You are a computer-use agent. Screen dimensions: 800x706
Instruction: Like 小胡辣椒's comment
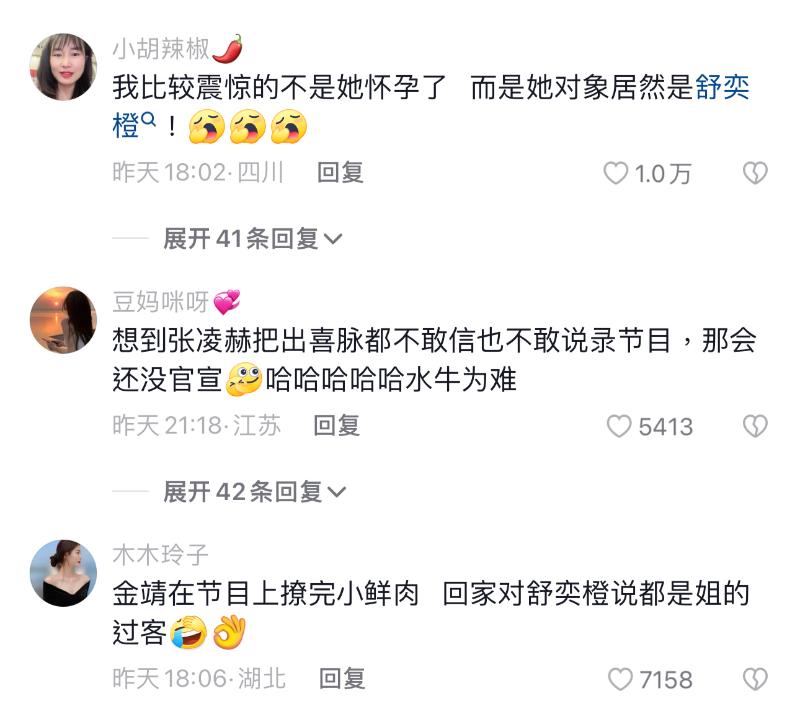click(x=616, y=174)
